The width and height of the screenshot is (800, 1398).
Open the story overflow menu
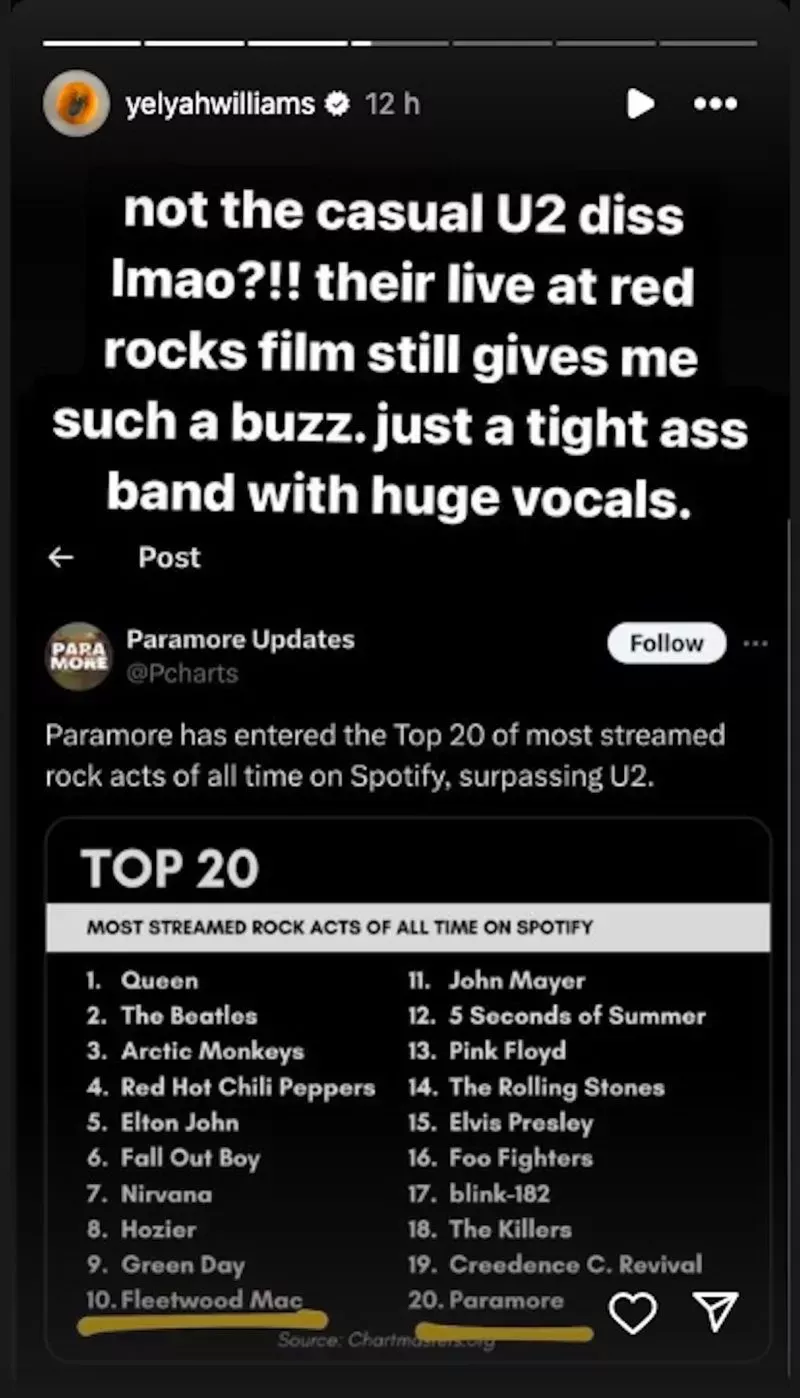point(715,103)
